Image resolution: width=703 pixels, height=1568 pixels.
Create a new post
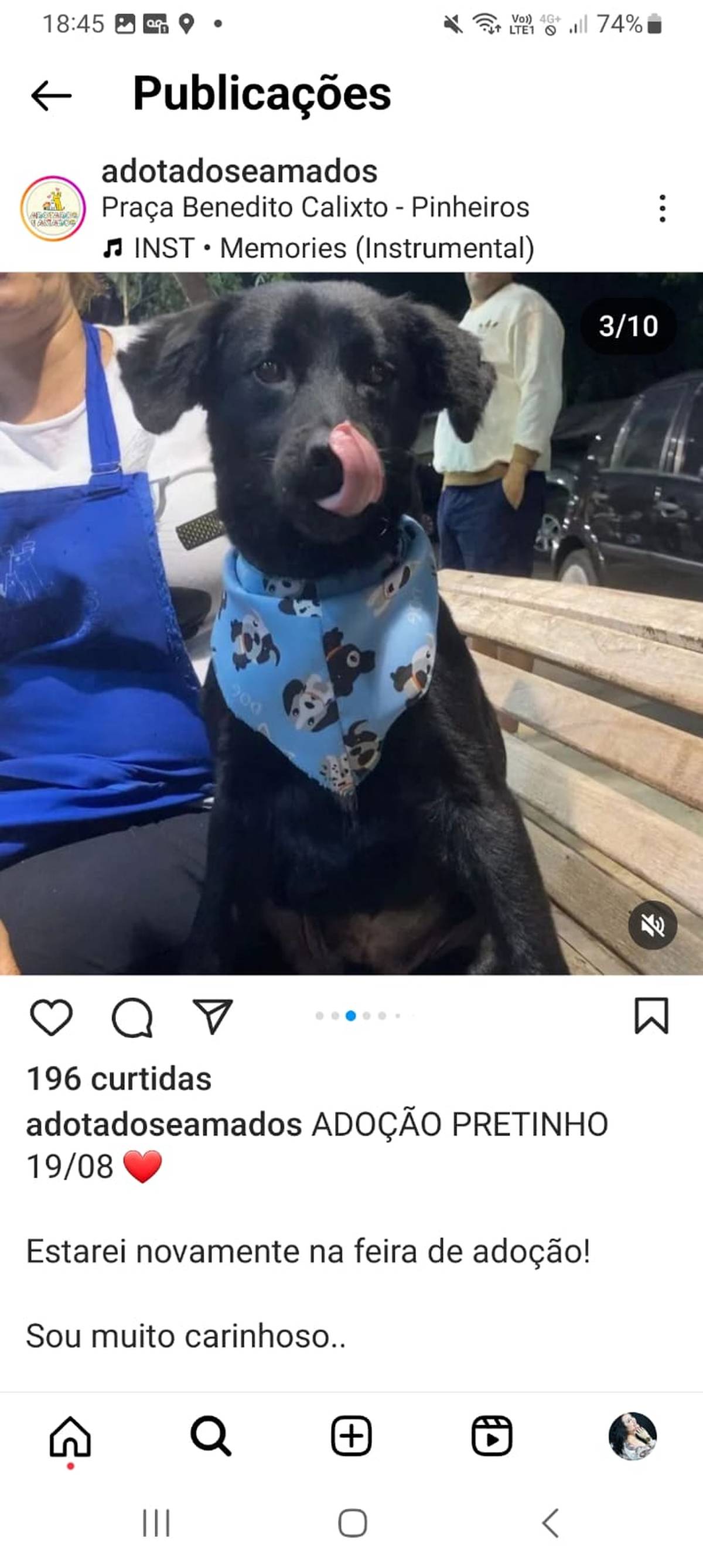tap(351, 1436)
